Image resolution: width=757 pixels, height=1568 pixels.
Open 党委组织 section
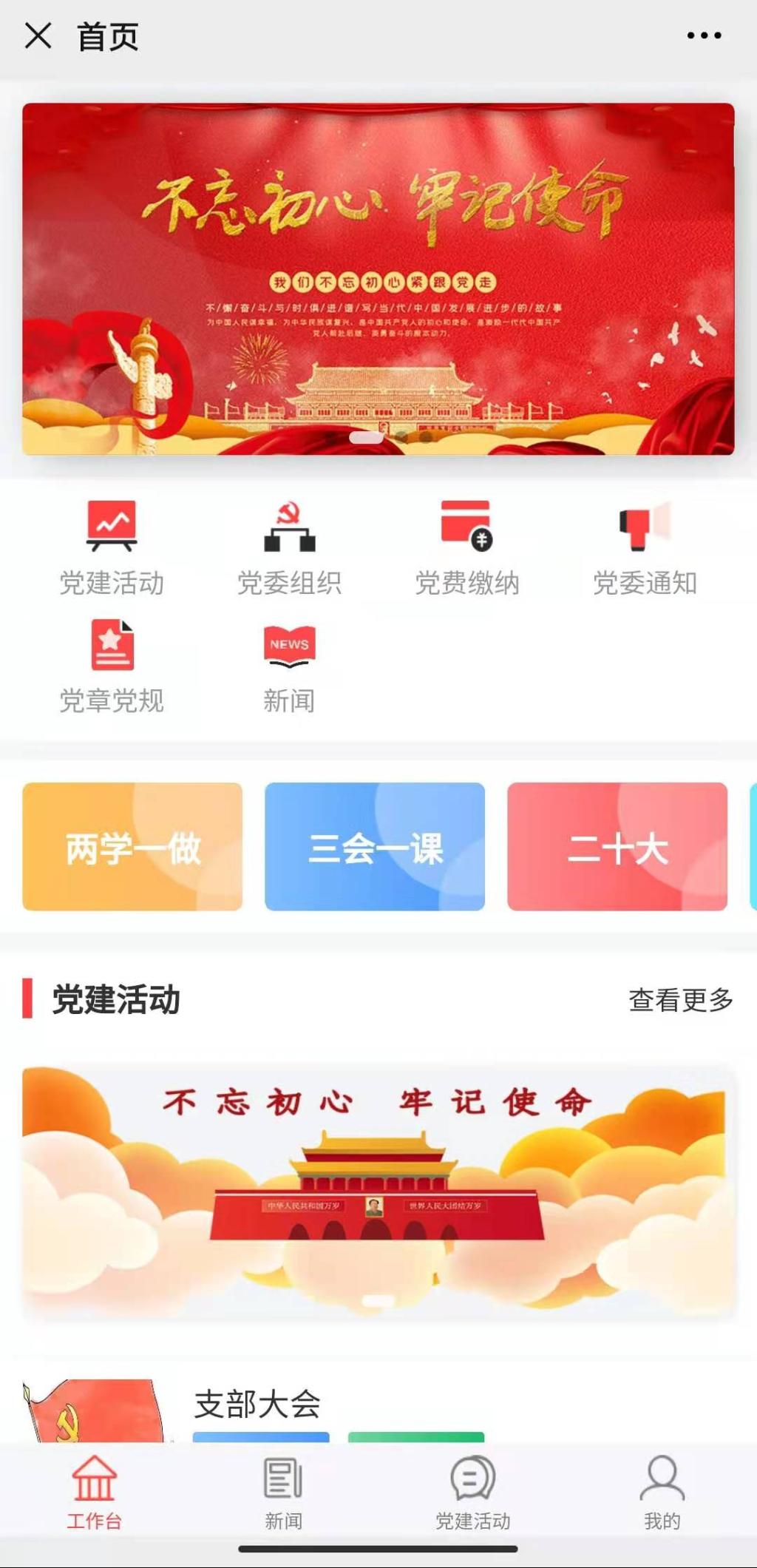(x=289, y=548)
